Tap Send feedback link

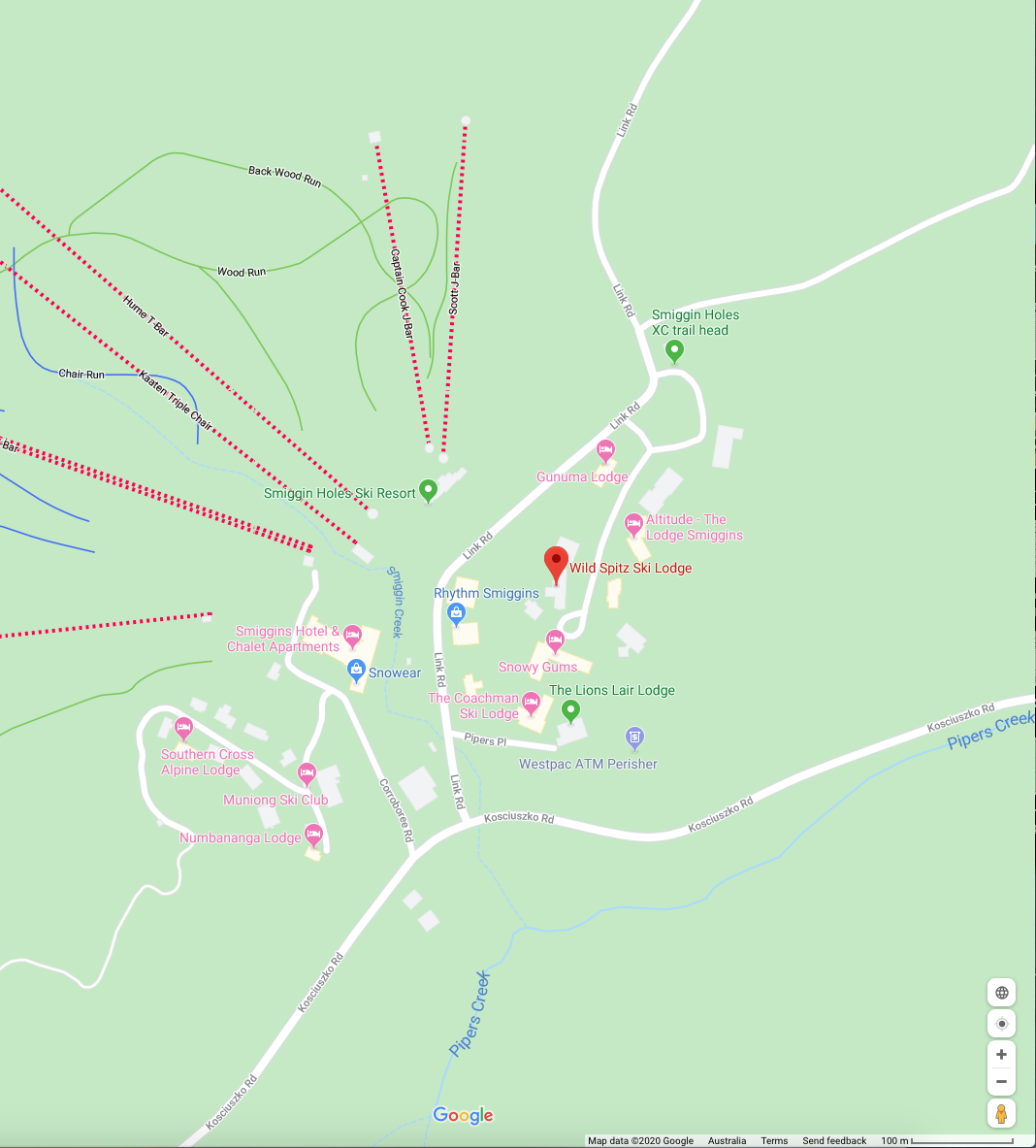(834, 1141)
